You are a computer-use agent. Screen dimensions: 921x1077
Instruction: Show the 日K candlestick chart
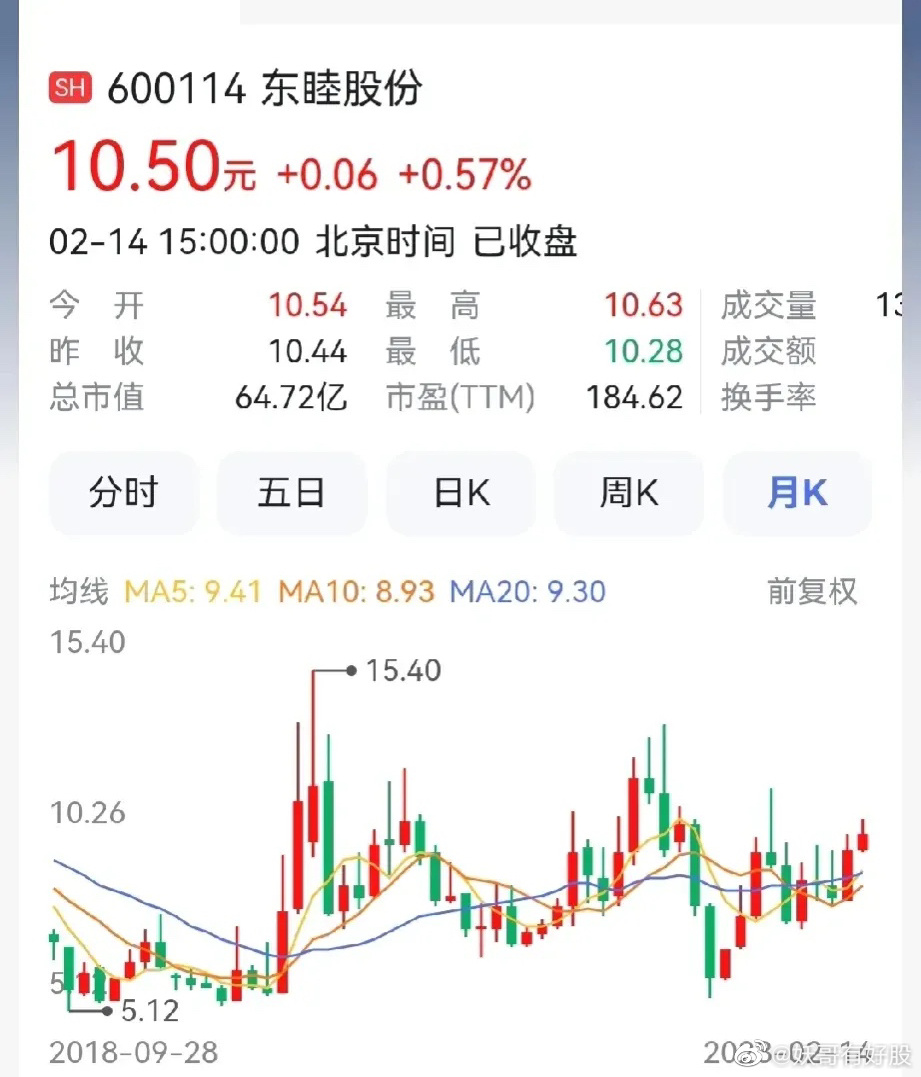(x=461, y=493)
